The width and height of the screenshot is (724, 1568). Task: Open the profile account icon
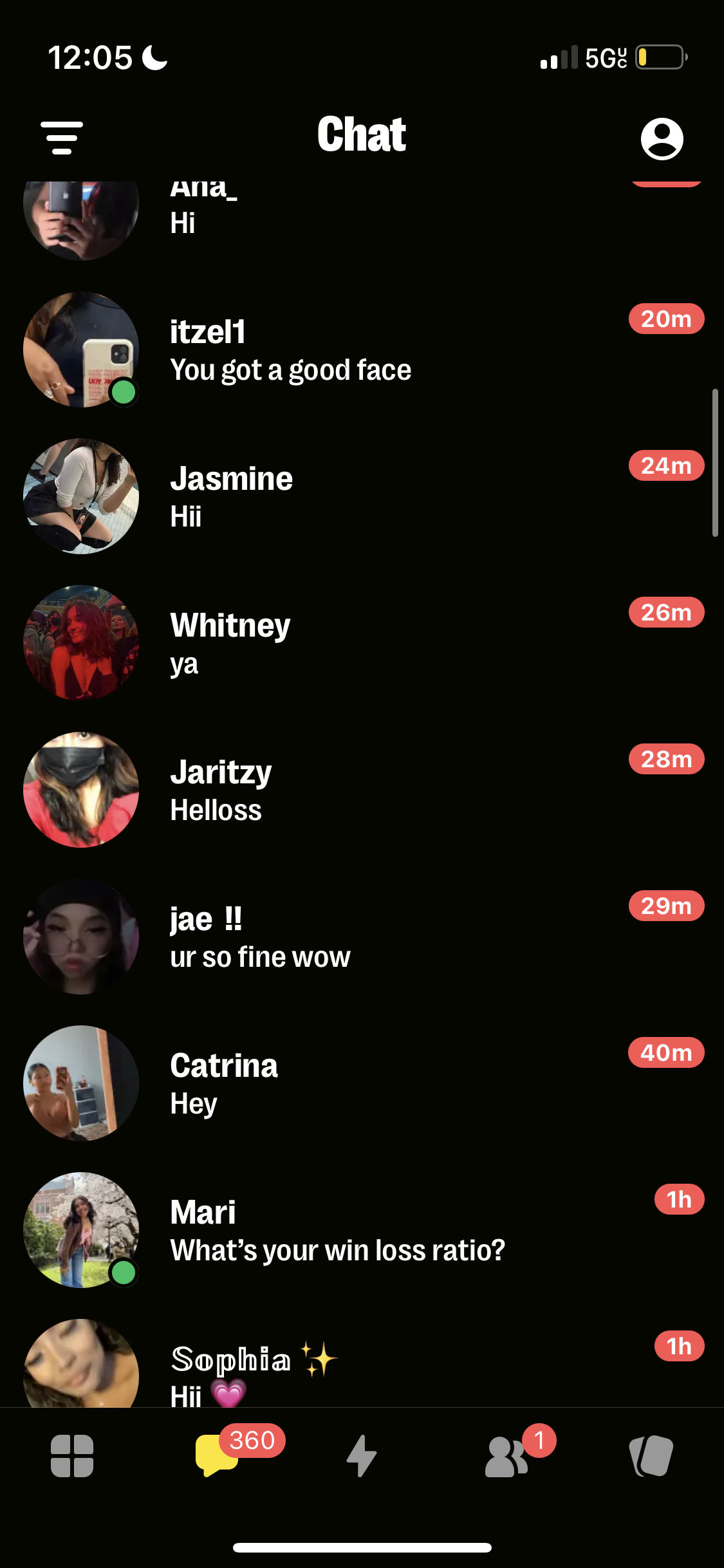click(662, 138)
